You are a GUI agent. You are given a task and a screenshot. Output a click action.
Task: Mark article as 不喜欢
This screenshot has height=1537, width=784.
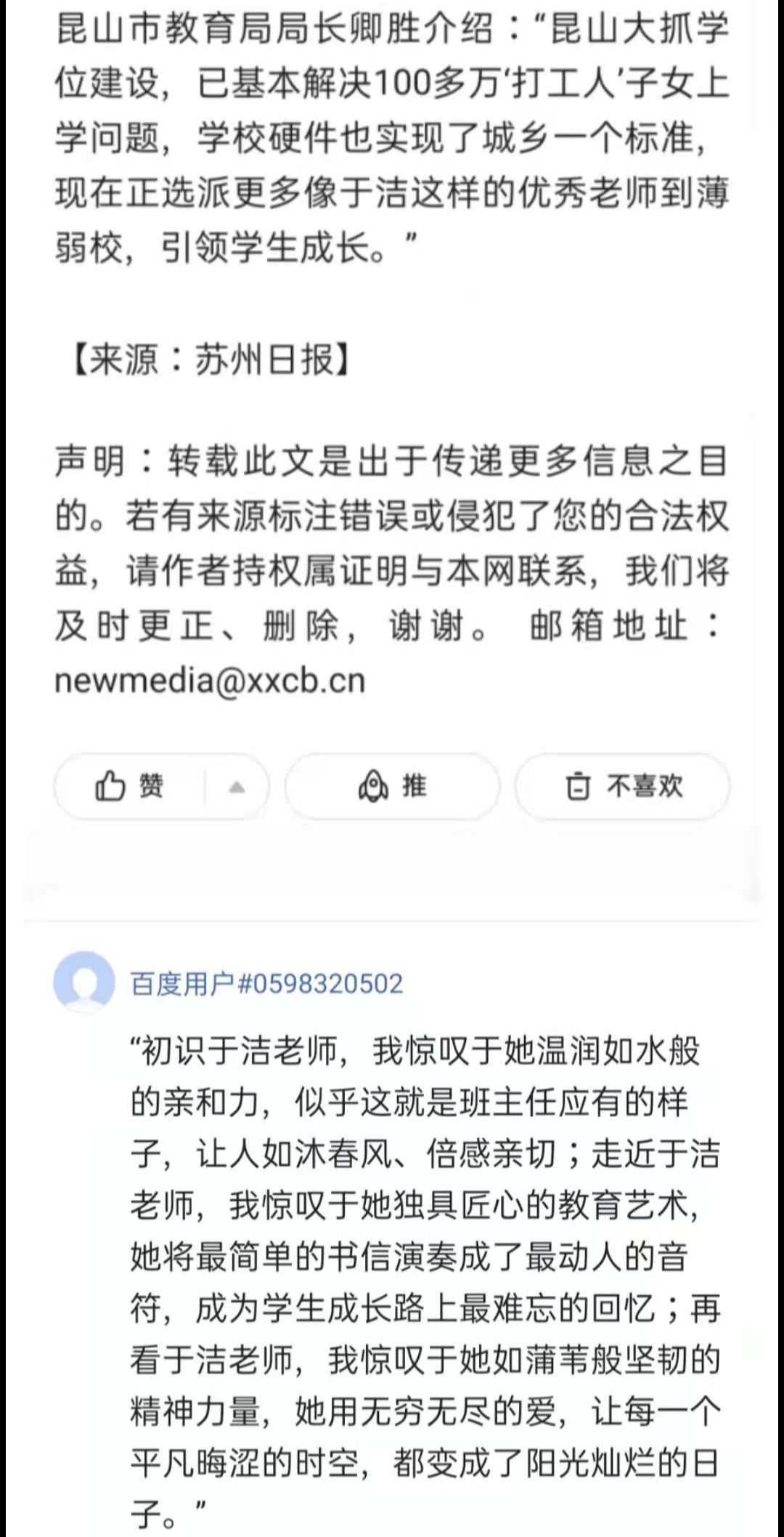623,787
